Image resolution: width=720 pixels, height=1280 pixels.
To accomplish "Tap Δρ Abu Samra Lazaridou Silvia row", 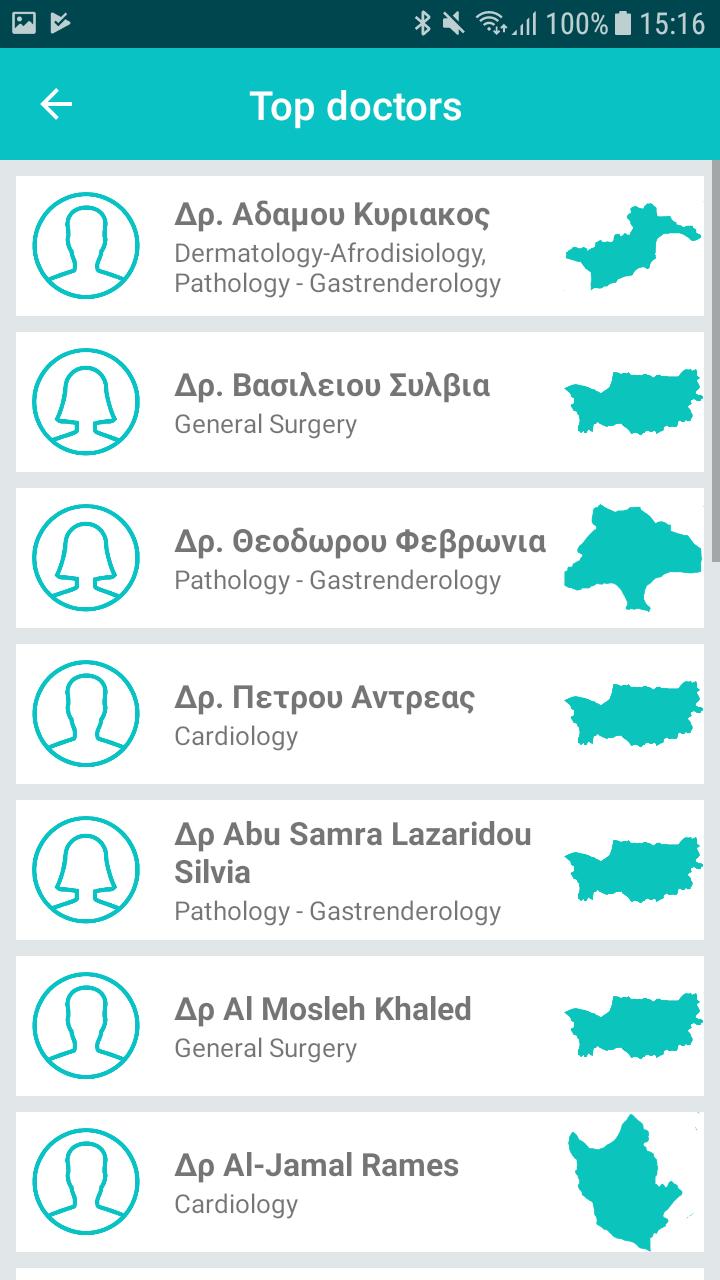I will pyautogui.click(x=360, y=870).
